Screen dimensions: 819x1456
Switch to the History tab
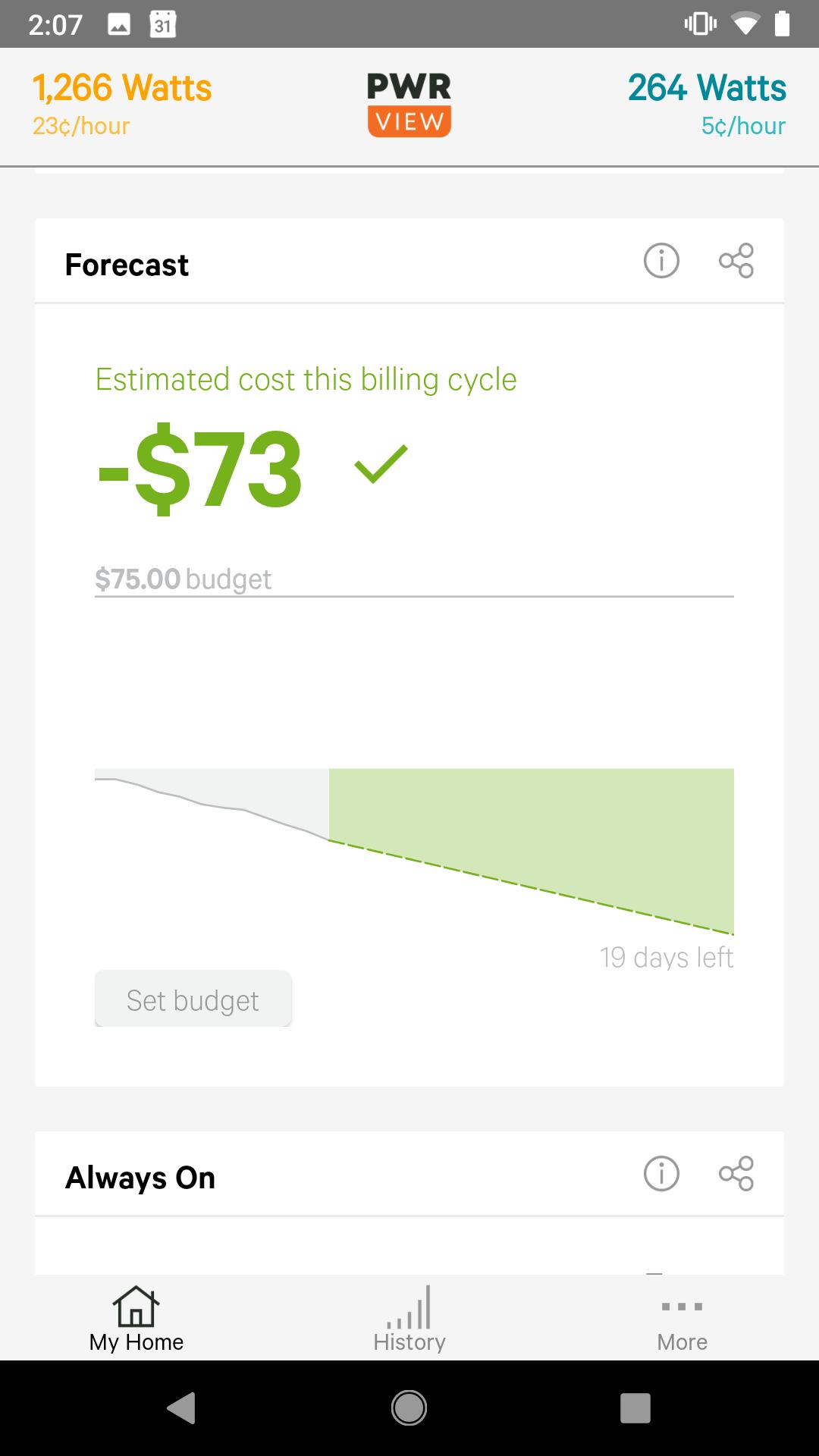(409, 1319)
